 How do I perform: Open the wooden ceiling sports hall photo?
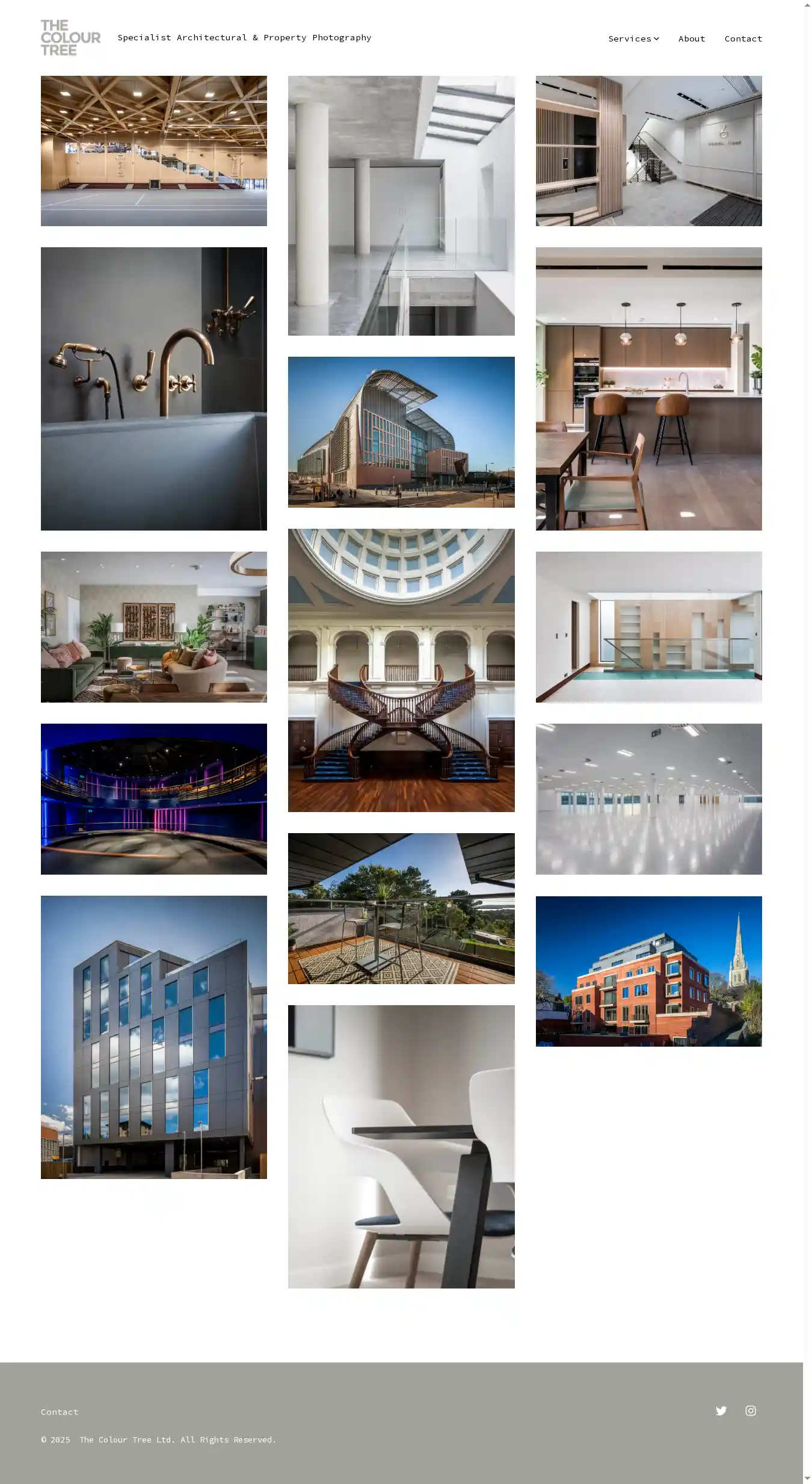[x=153, y=150]
